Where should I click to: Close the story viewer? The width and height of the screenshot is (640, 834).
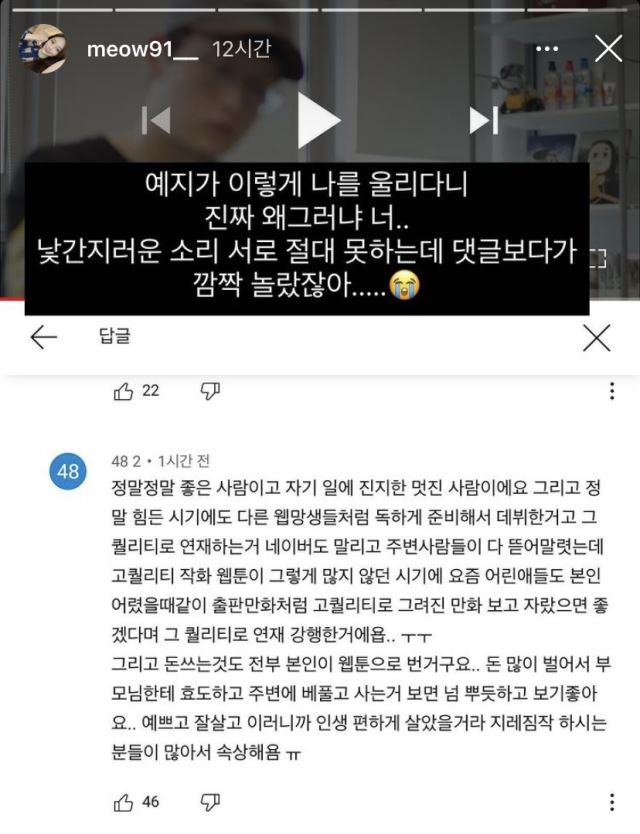(607, 48)
